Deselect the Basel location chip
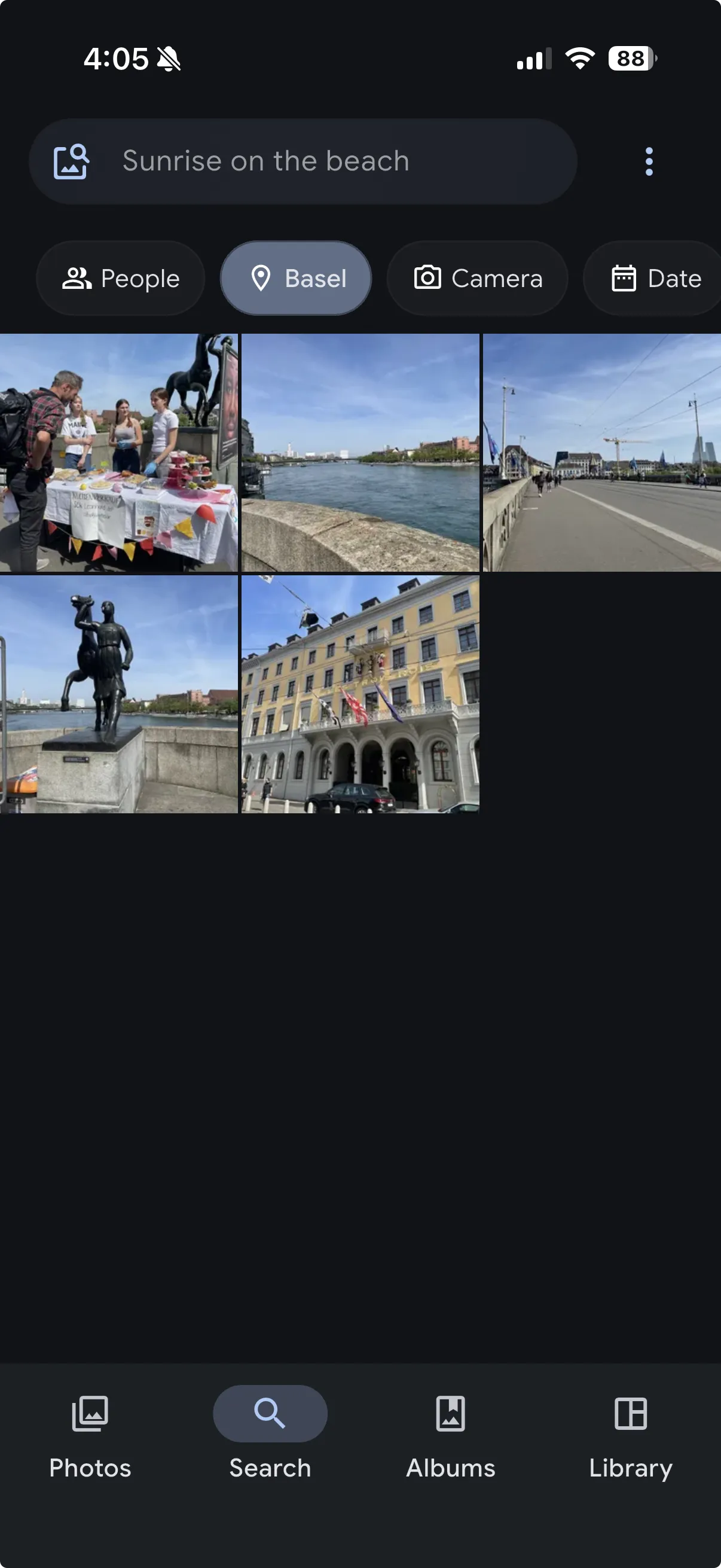This screenshot has height=1568, width=721. (x=296, y=278)
